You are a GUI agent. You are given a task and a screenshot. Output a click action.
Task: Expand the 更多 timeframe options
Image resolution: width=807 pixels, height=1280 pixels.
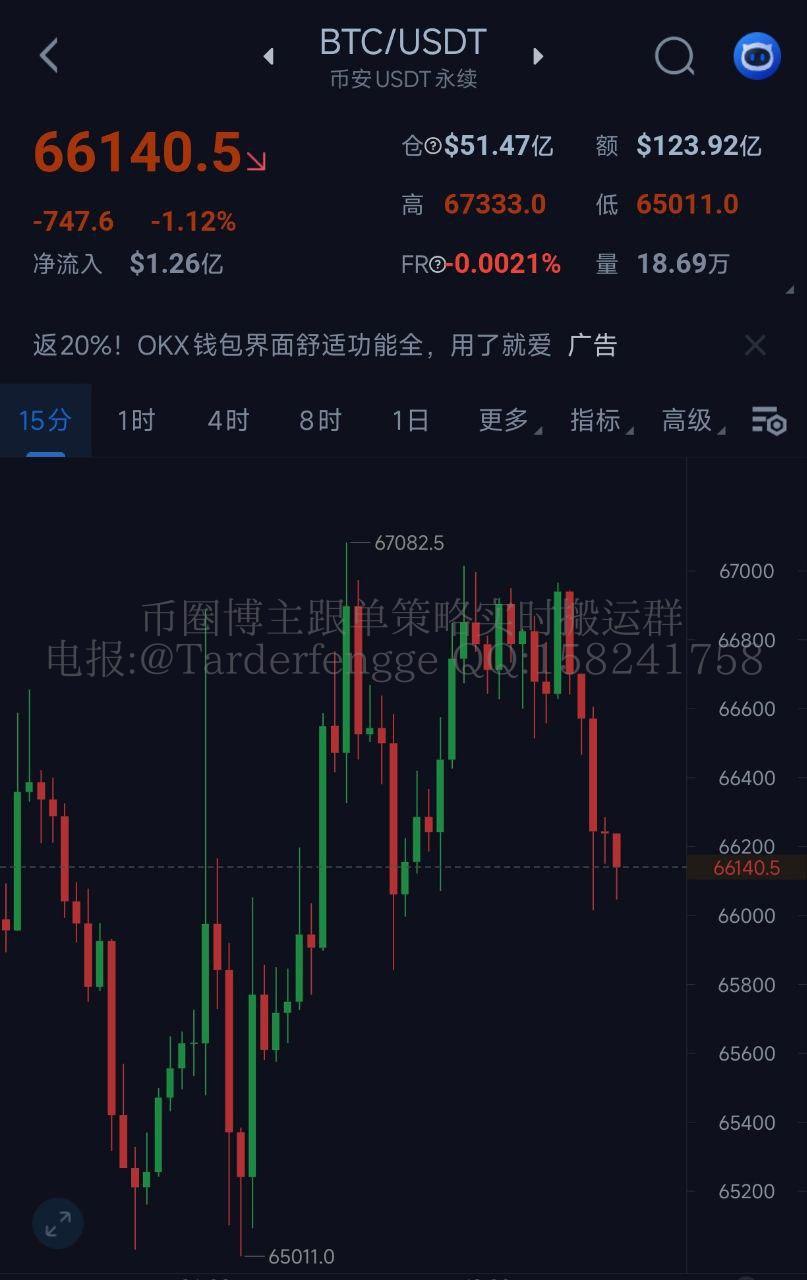click(505, 420)
